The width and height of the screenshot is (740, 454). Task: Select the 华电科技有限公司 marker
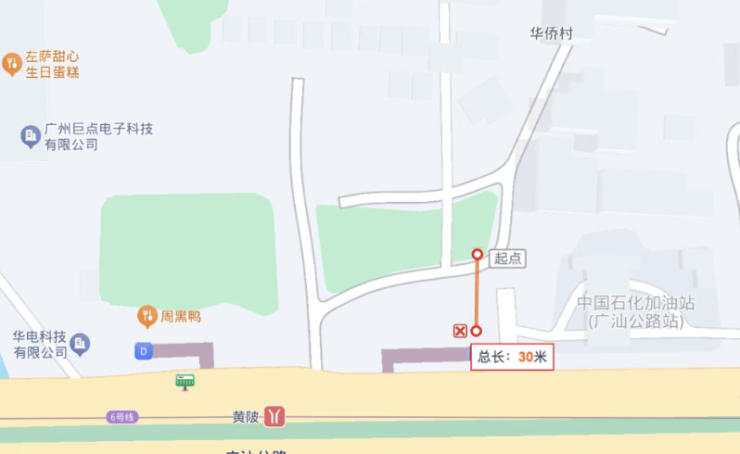[81, 344]
